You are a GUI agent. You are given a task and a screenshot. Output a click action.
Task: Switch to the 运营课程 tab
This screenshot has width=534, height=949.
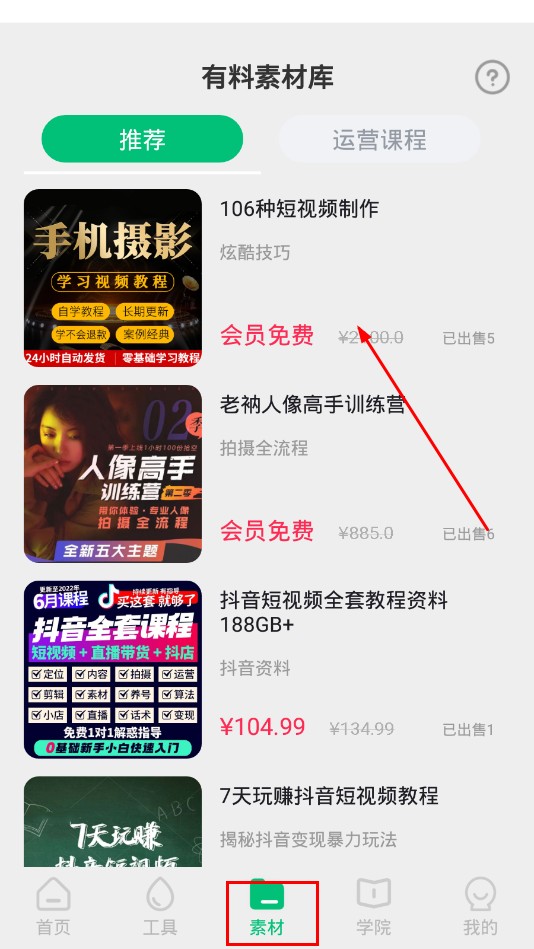379,139
